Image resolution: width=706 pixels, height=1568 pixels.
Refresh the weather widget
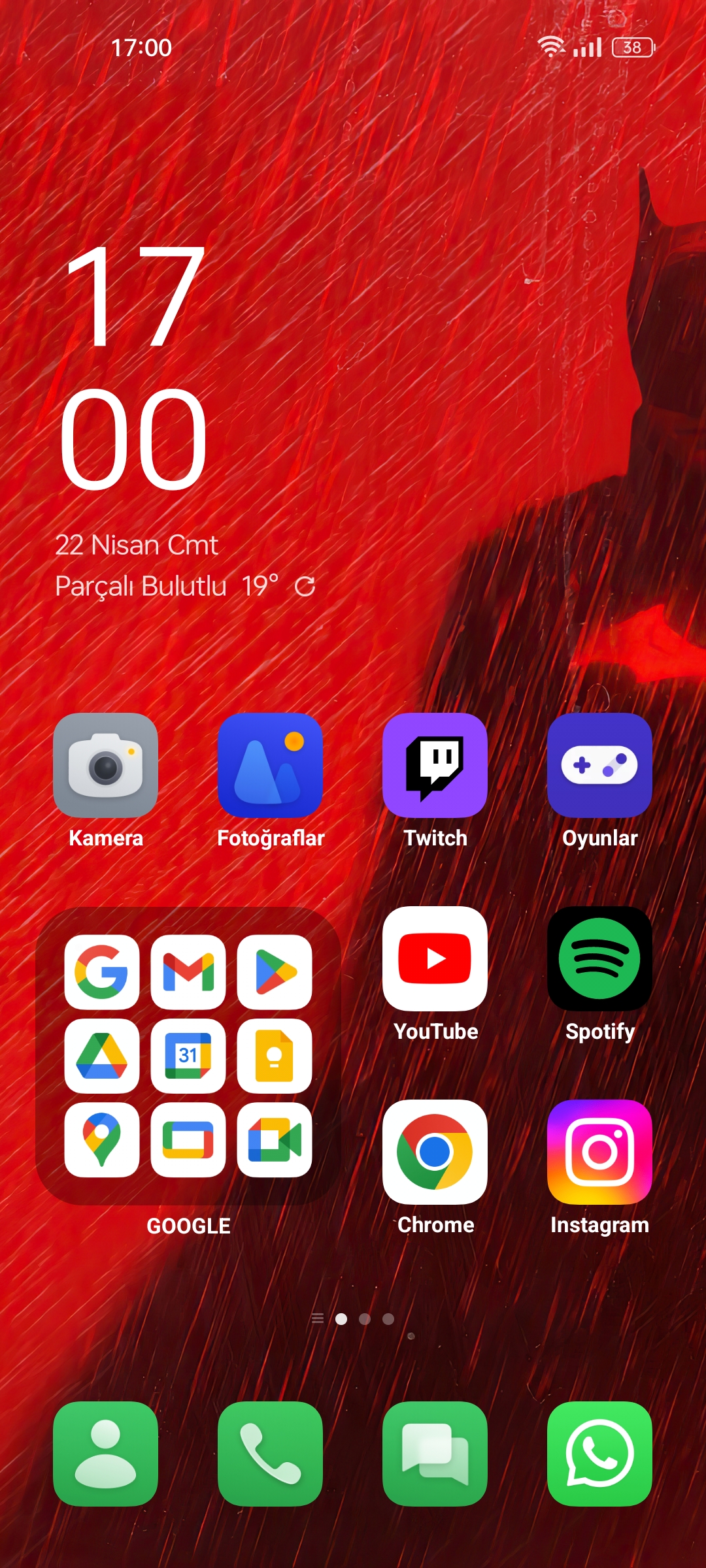[305, 587]
